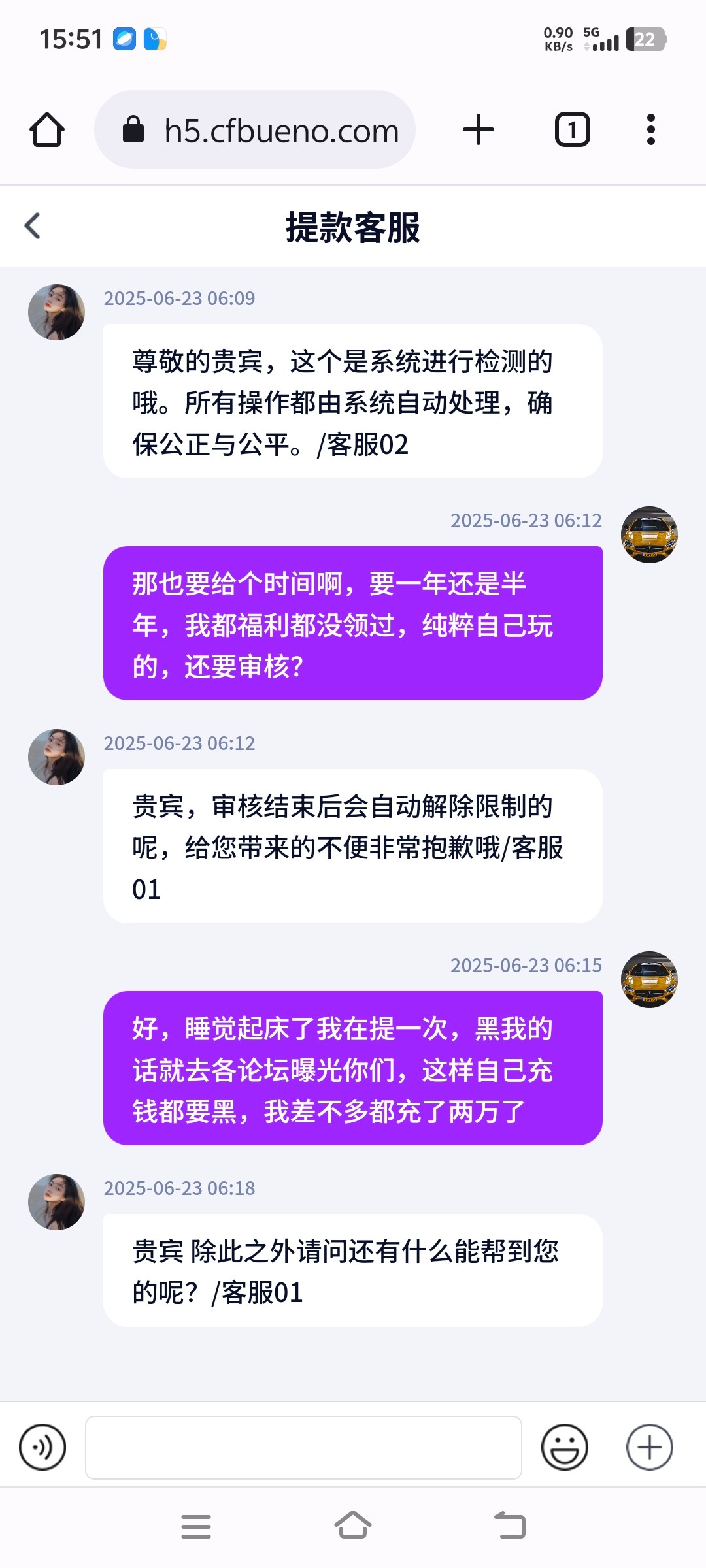Open the browser overflow menu
Image resolution: width=706 pixels, height=1568 pixels.
click(650, 130)
